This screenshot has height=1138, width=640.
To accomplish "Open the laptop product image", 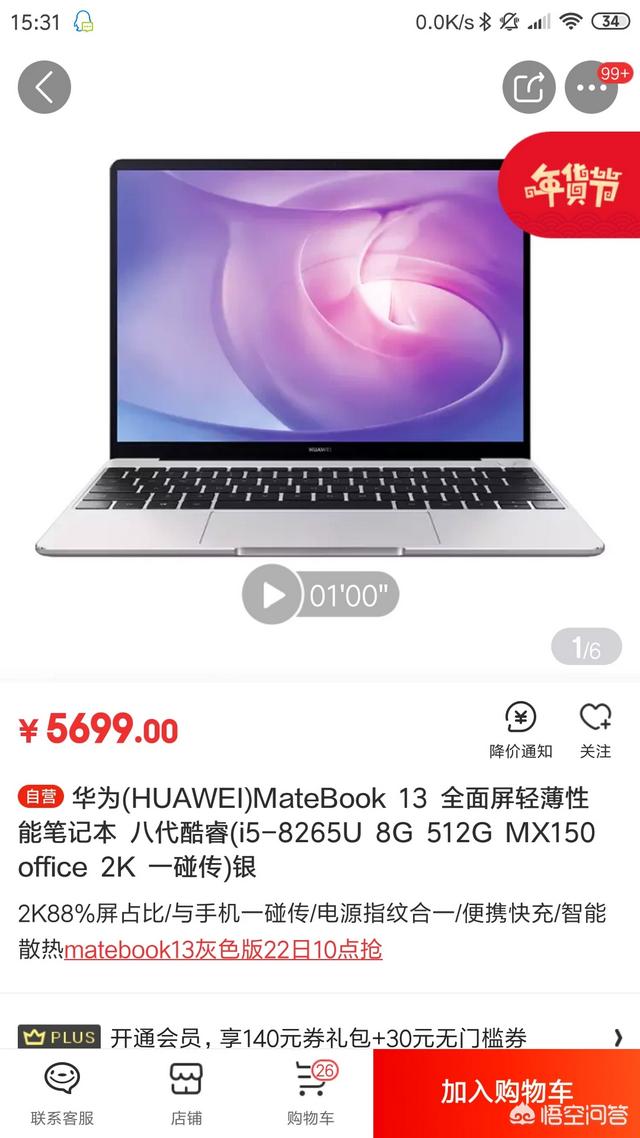I will (x=320, y=358).
